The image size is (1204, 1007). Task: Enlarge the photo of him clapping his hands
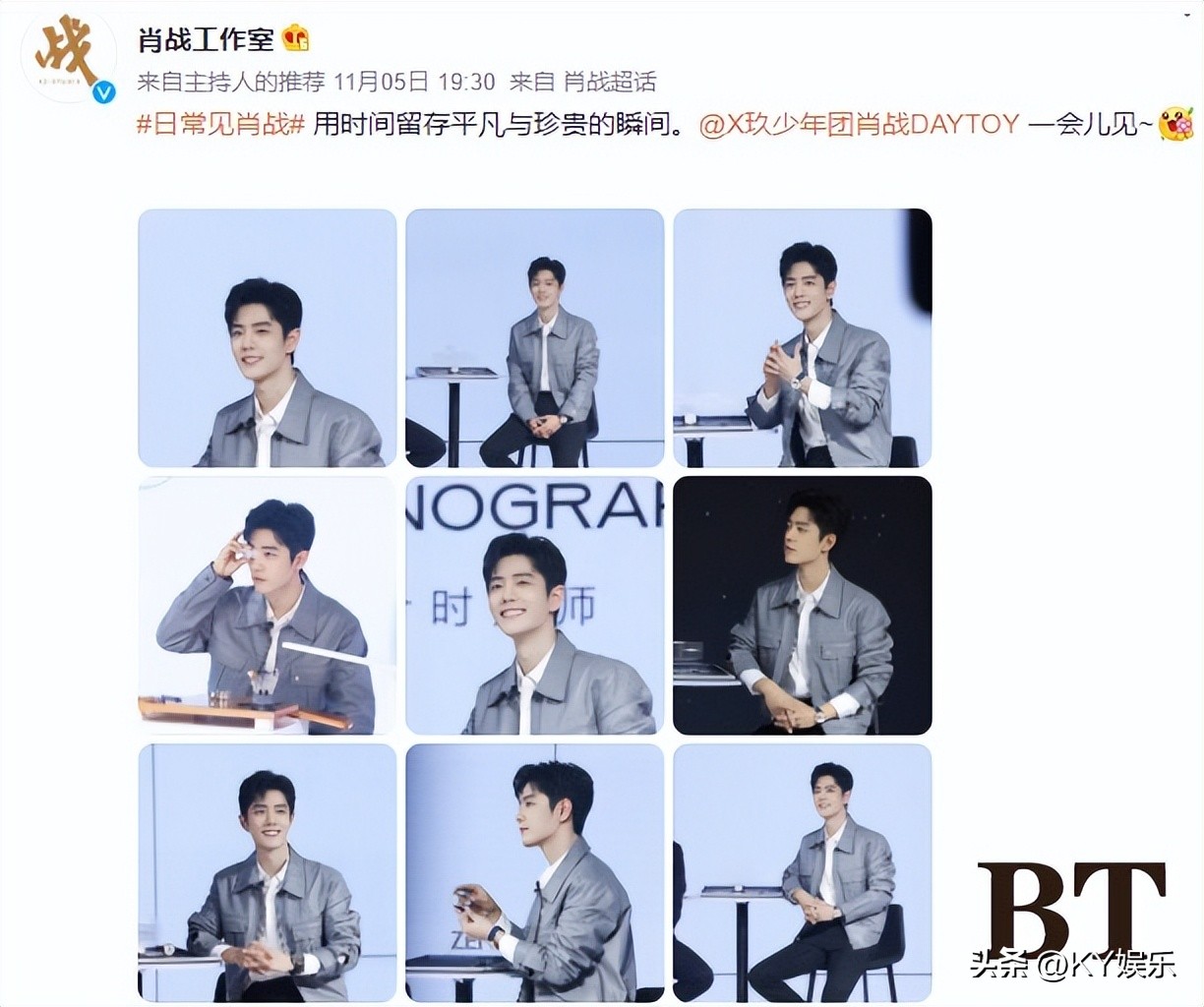(802, 337)
